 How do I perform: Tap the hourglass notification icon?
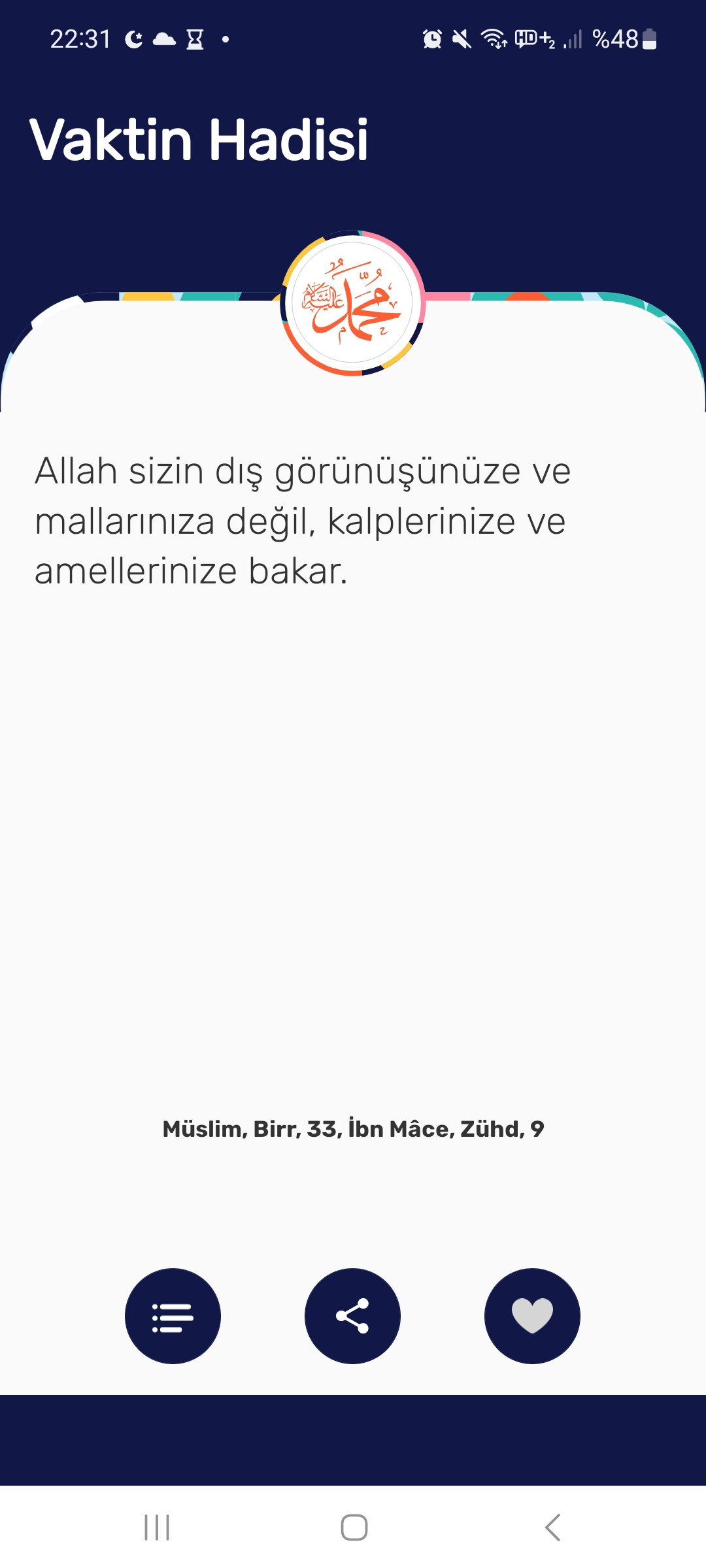tap(193, 39)
